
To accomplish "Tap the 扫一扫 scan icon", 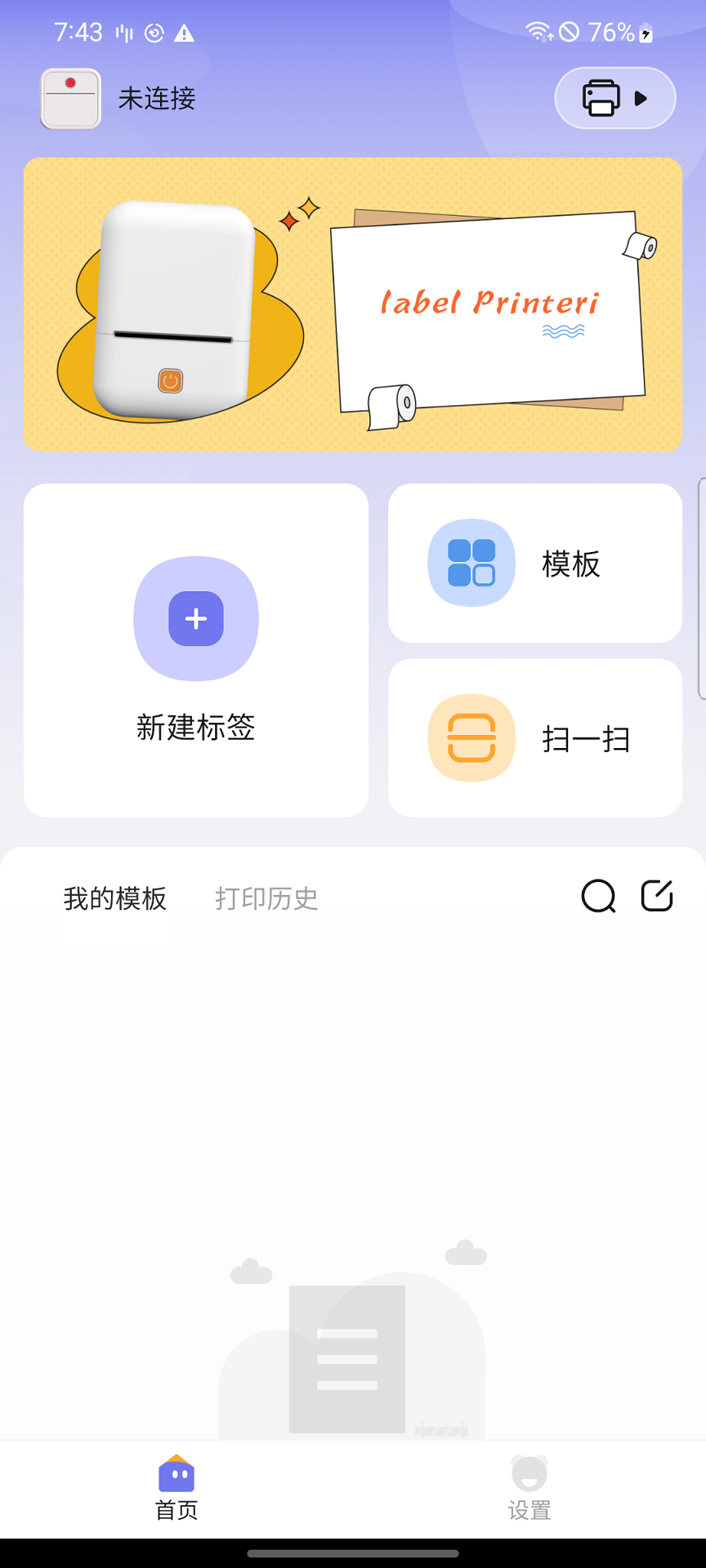I will 471,737.
